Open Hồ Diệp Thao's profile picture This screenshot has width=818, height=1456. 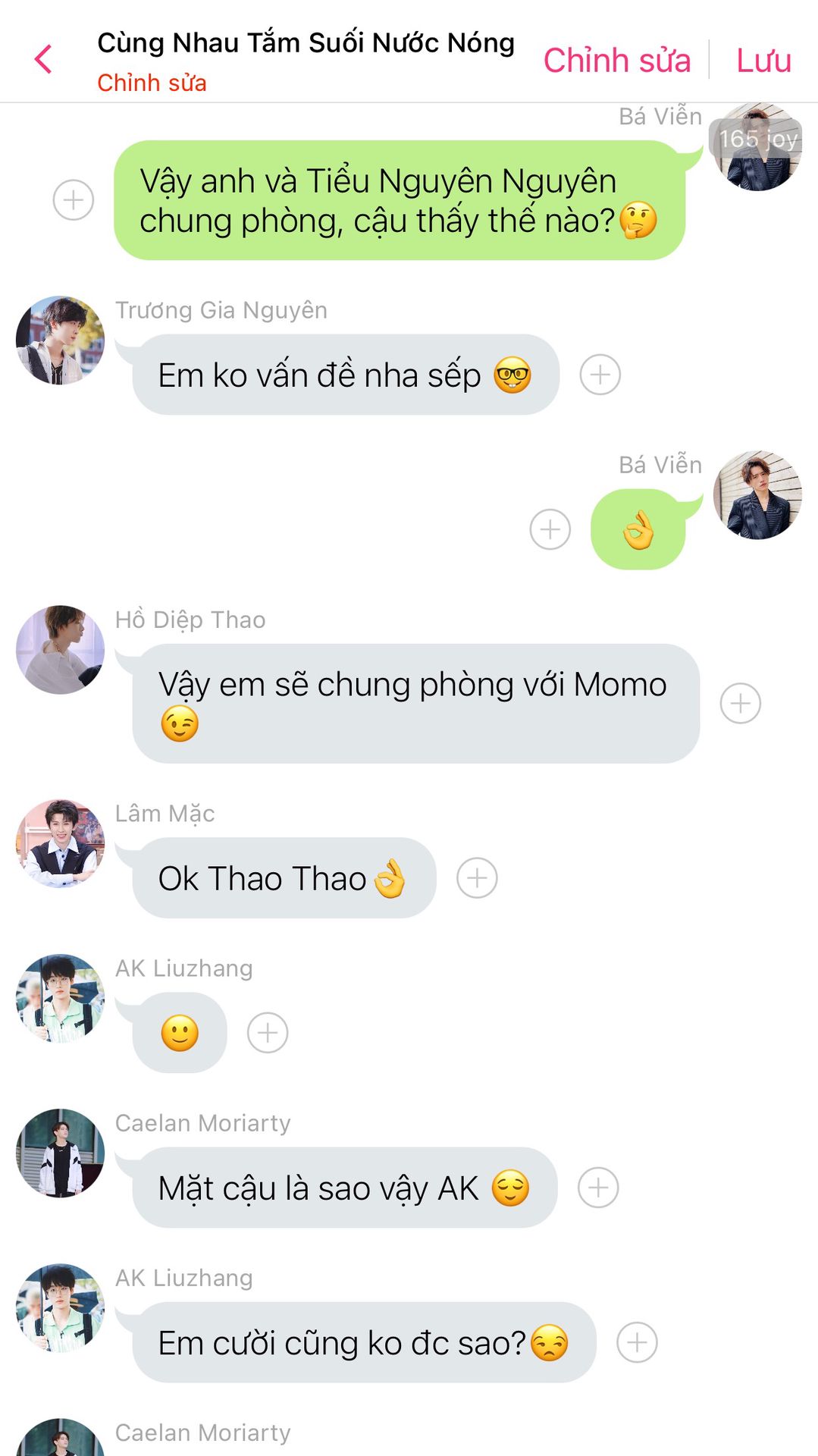pos(61,650)
